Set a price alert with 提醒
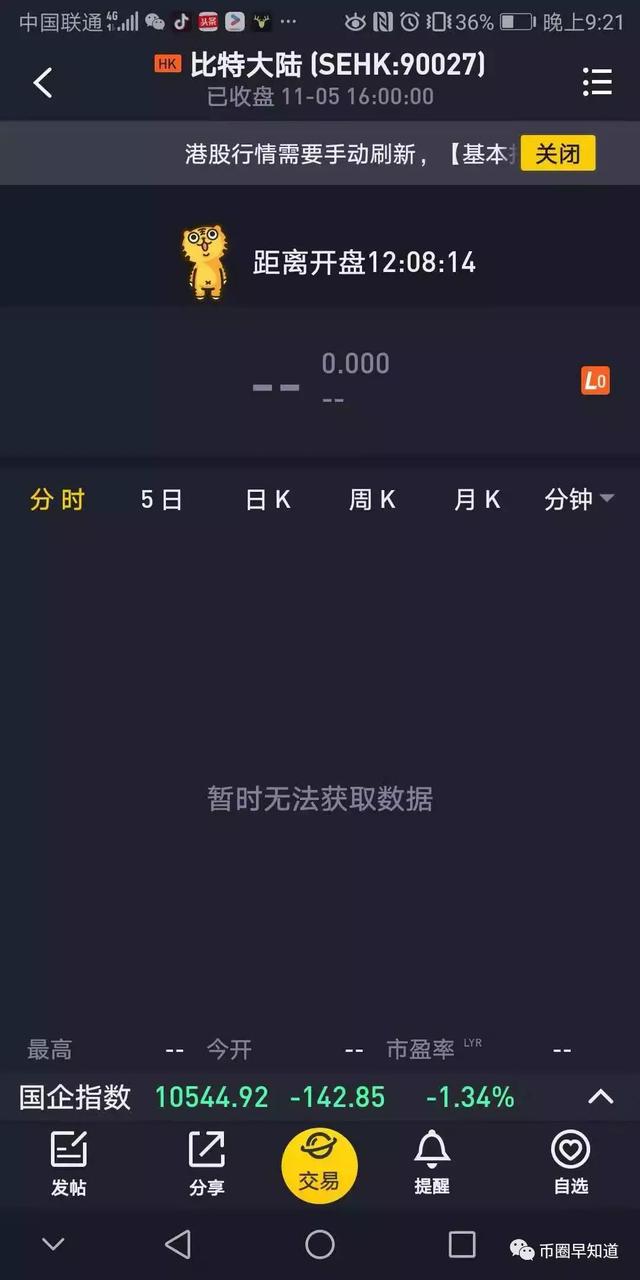Screen dimensions: 640x1280 [432, 1164]
